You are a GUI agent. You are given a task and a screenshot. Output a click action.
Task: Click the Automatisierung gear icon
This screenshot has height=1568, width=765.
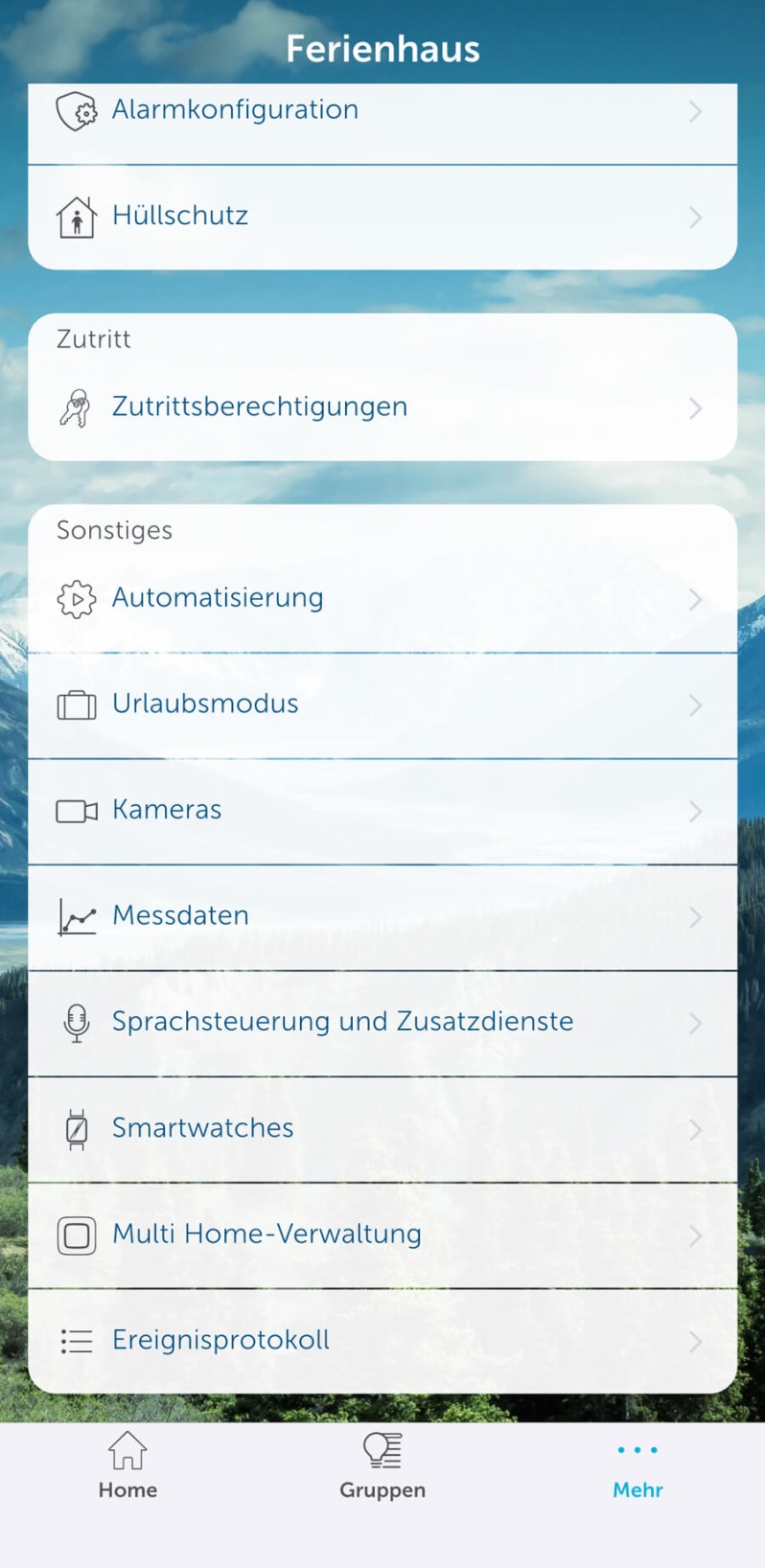click(76, 599)
